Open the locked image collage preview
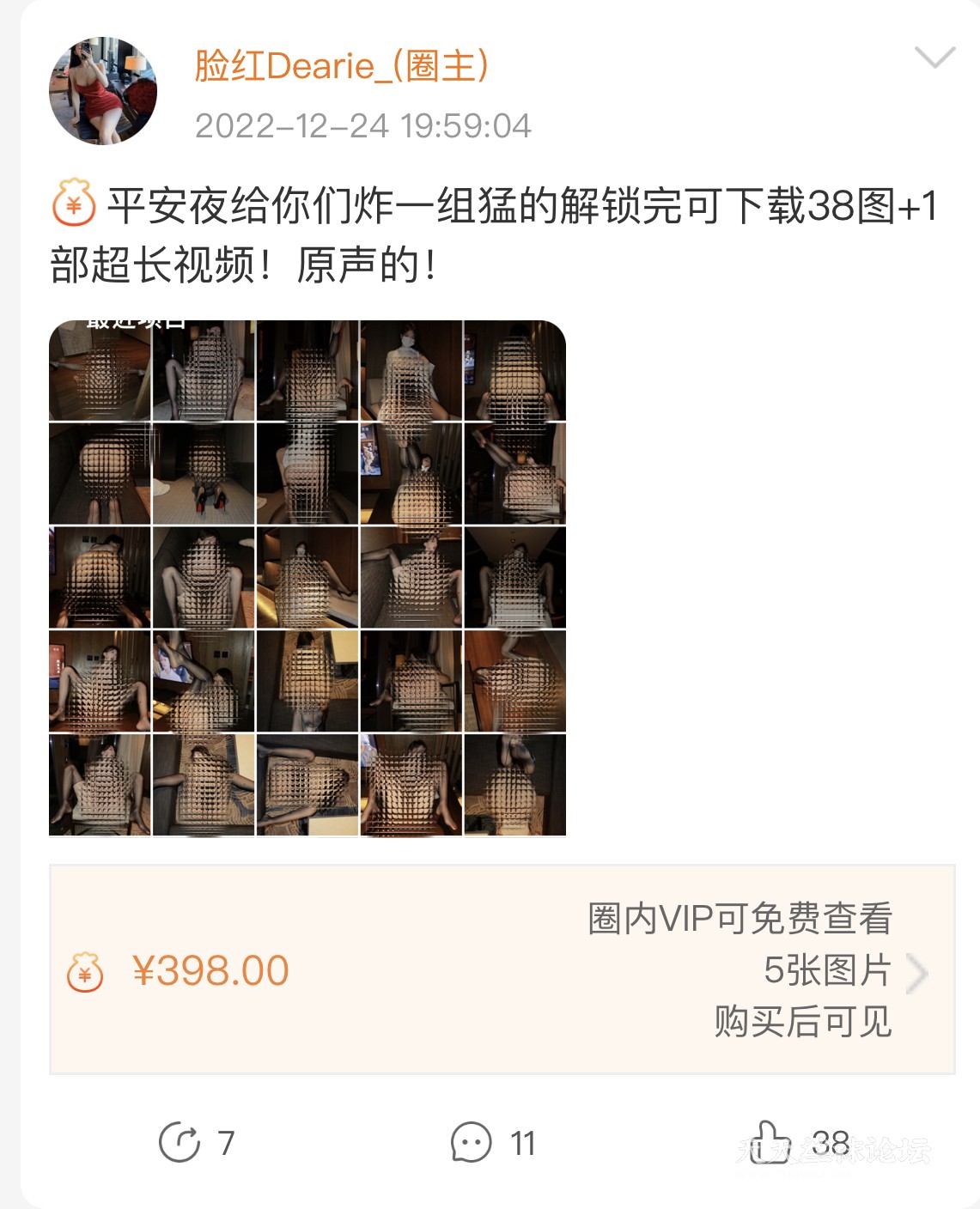 [307, 578]
